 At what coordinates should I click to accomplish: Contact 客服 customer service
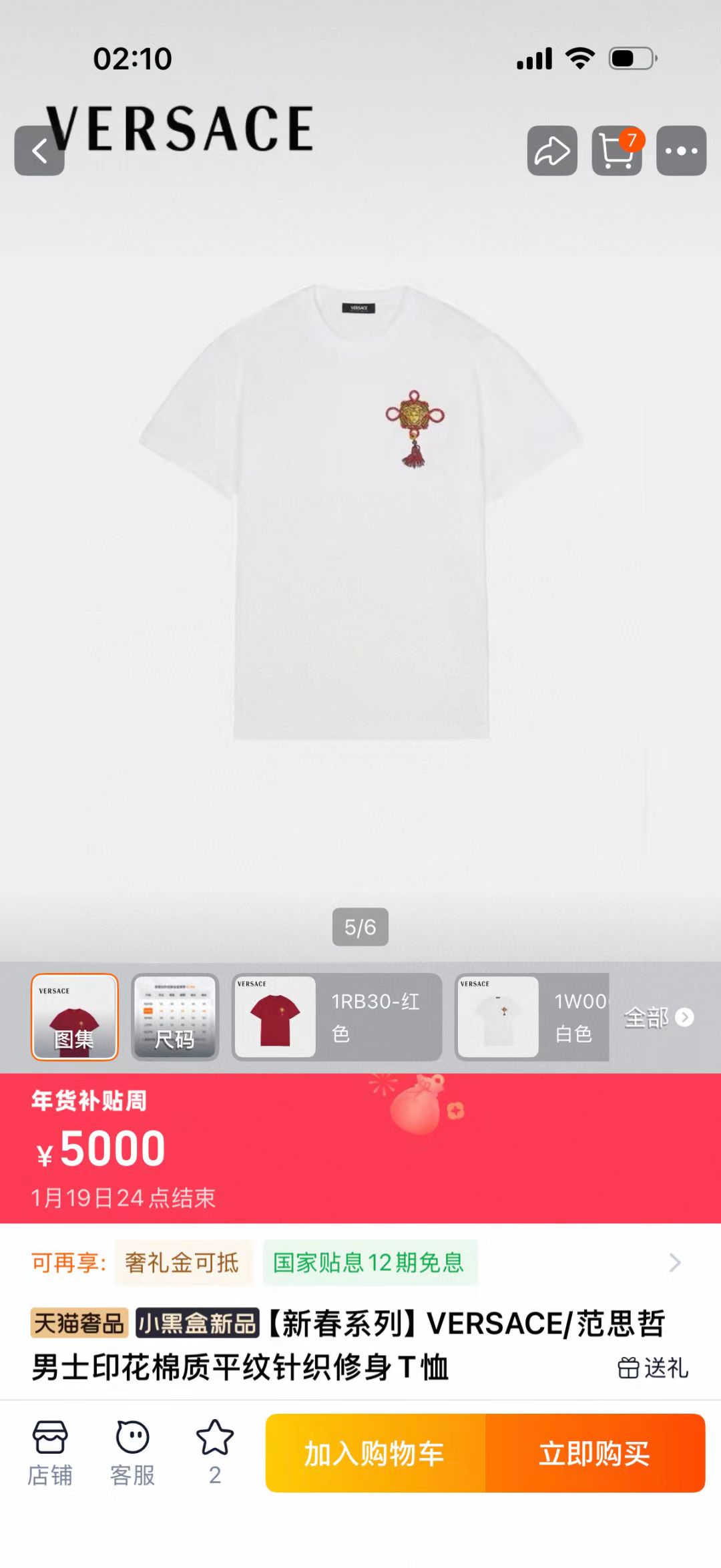[132, 1453]
